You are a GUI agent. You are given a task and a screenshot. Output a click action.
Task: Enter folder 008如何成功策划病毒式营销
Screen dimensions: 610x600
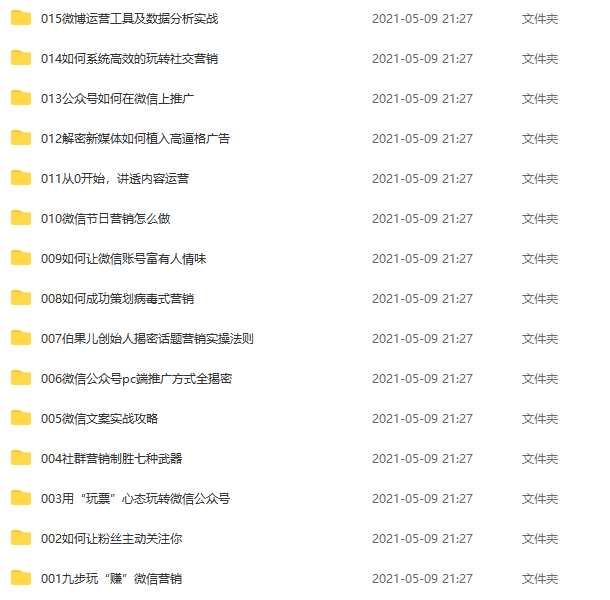pos(117,298)
